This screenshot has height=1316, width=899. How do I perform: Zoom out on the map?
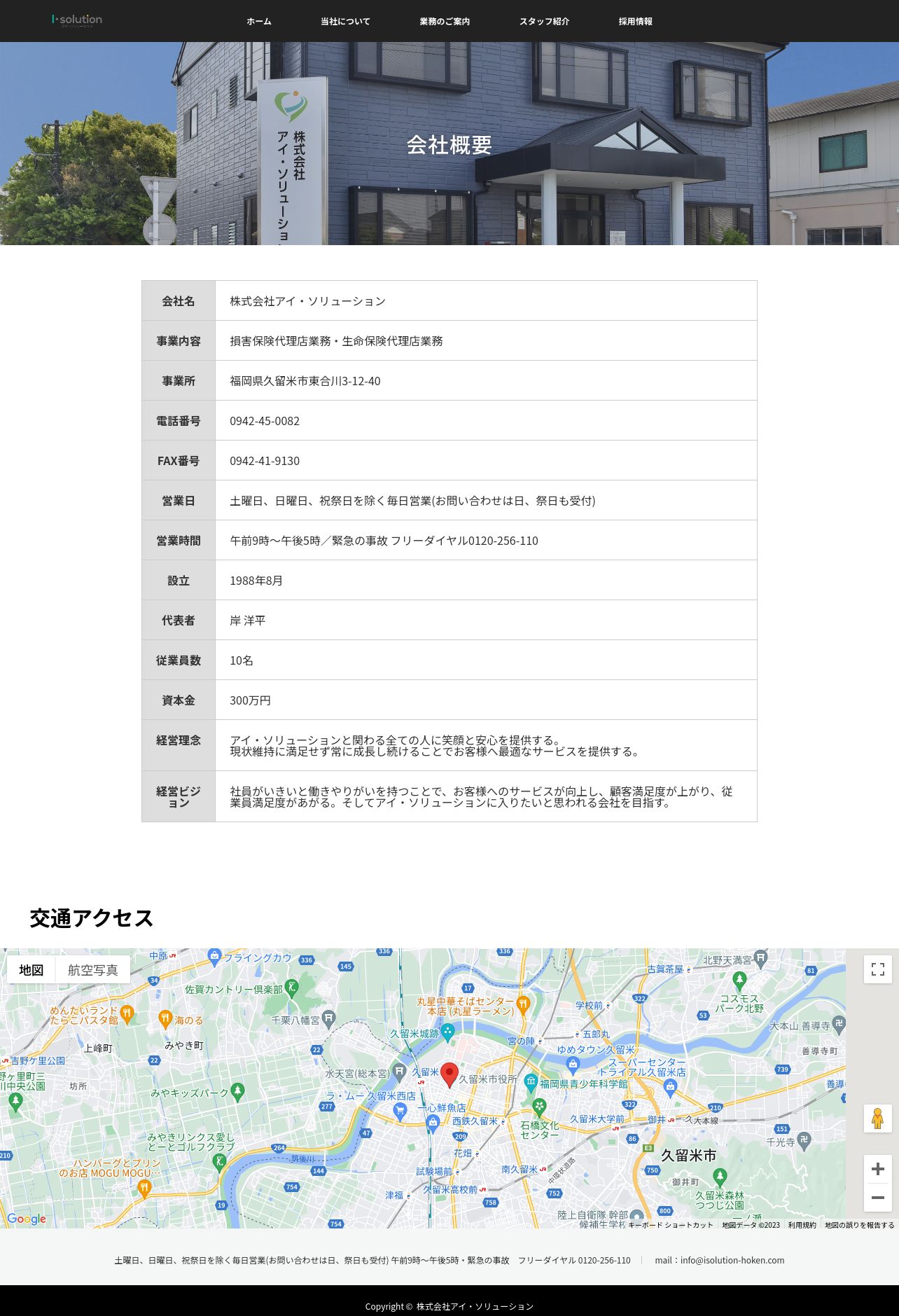point(877,1198)
